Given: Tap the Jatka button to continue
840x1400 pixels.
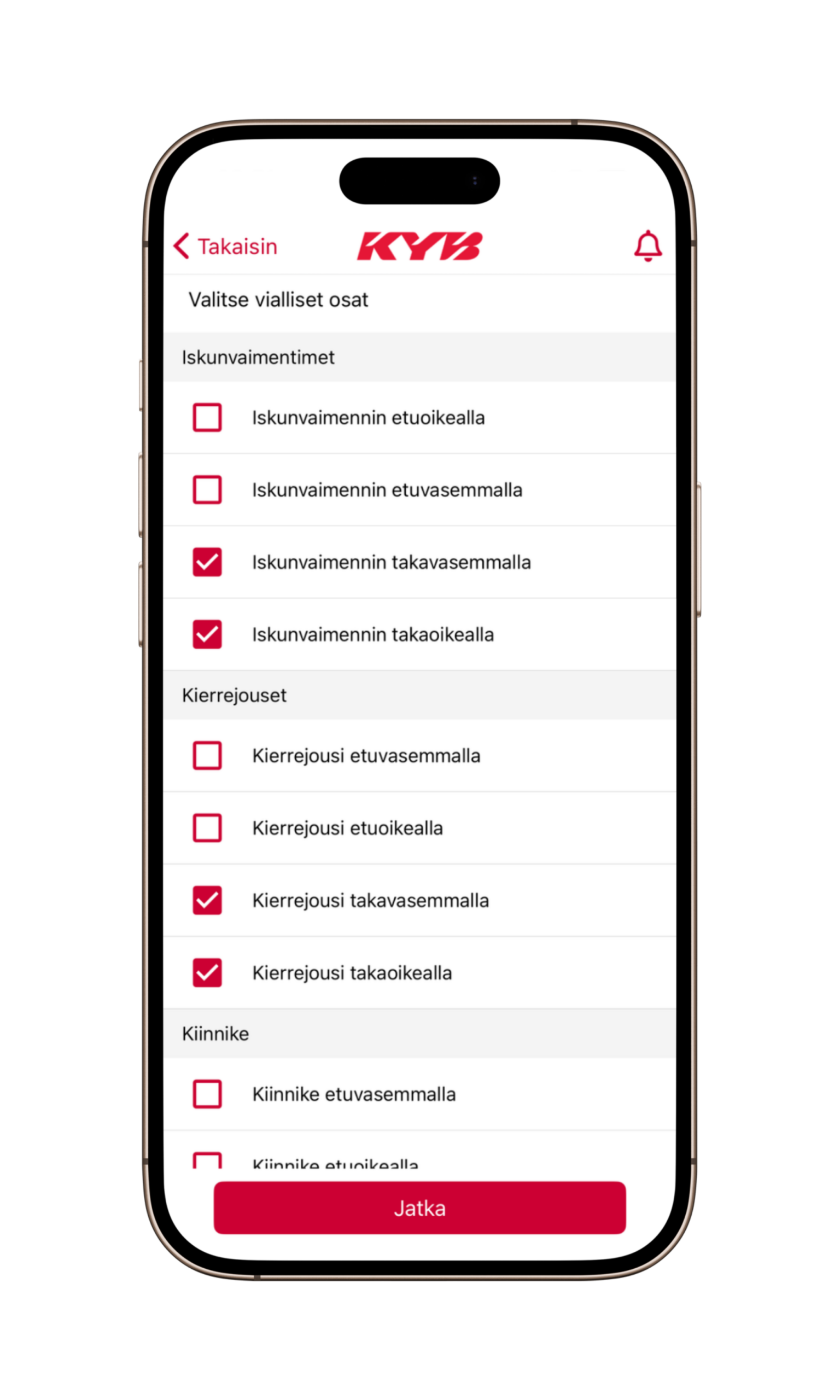Looking at the screenshot, I should click(x=419, y=1208).
